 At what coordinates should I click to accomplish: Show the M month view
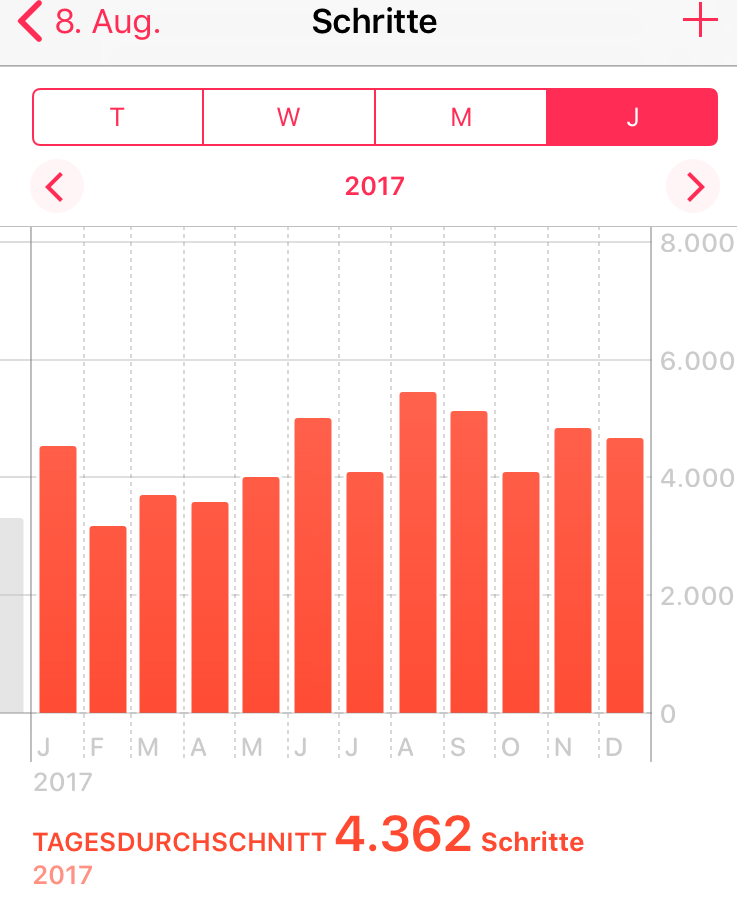point(461,117)
